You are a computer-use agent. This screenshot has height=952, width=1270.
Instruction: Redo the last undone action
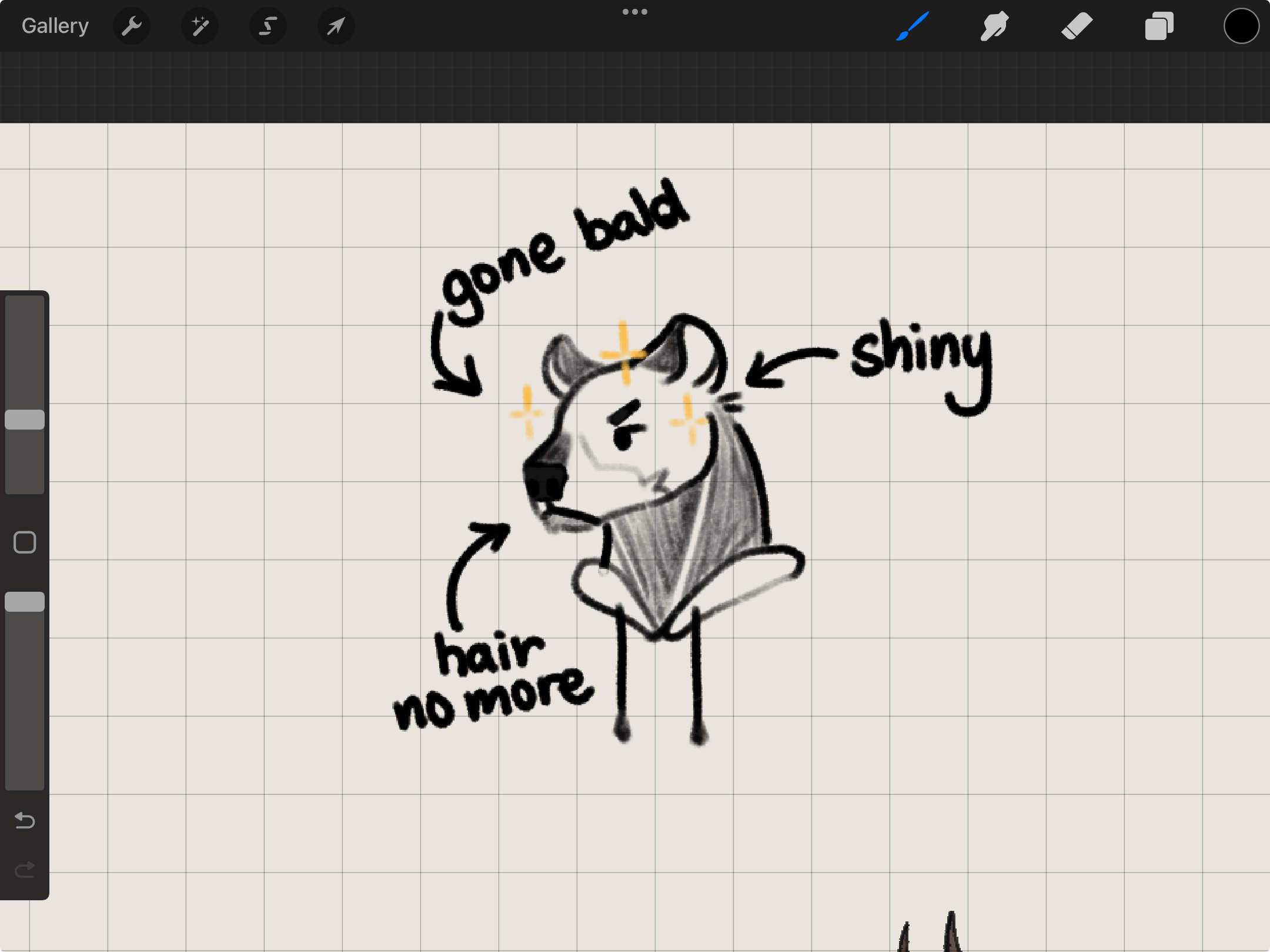(25, 870)
